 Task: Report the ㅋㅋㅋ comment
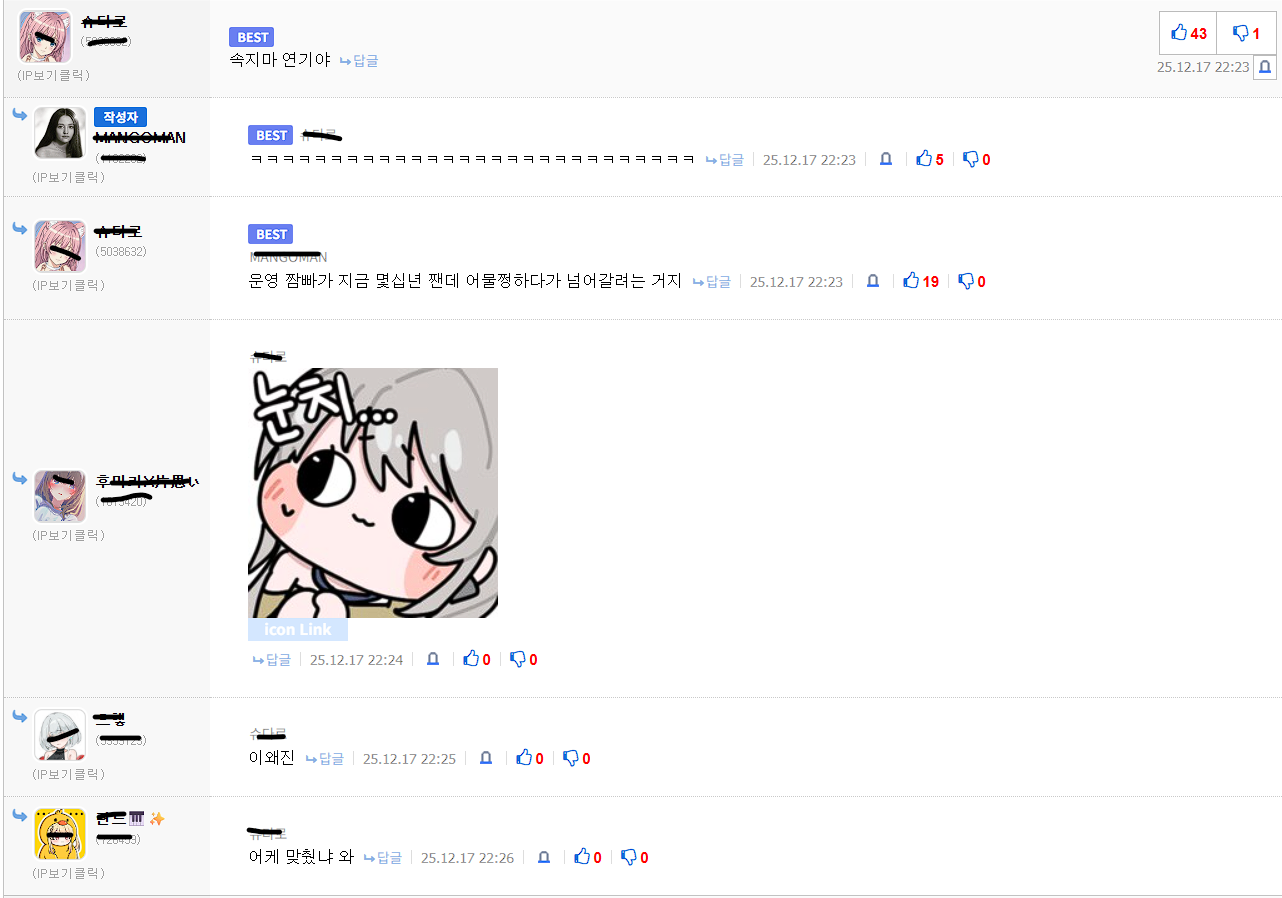[x=885, y=159]
